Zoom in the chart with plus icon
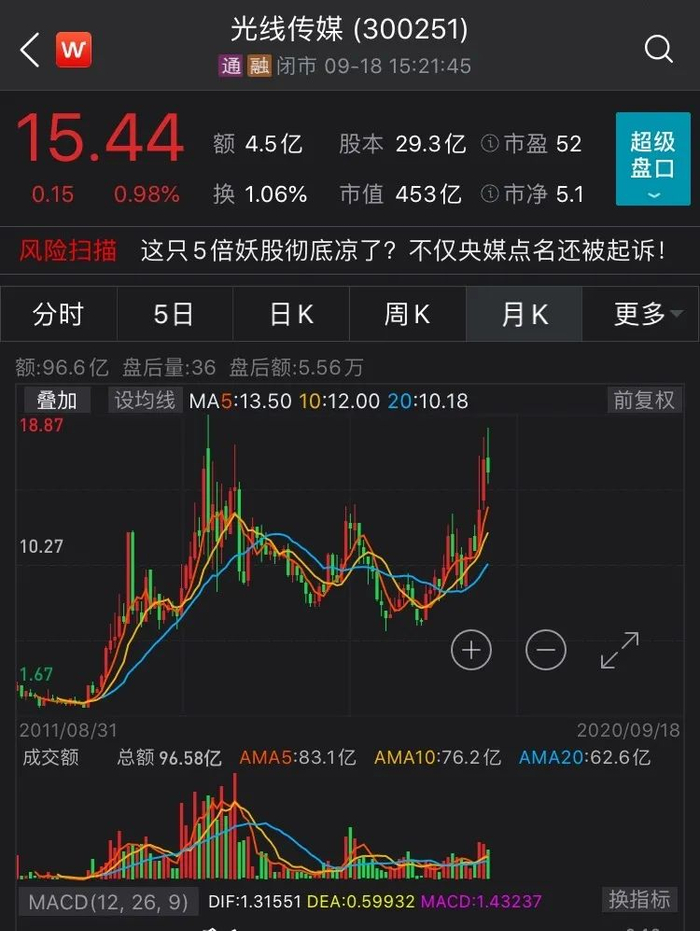Viewport: 700px width, 931px height. (471, 650)
